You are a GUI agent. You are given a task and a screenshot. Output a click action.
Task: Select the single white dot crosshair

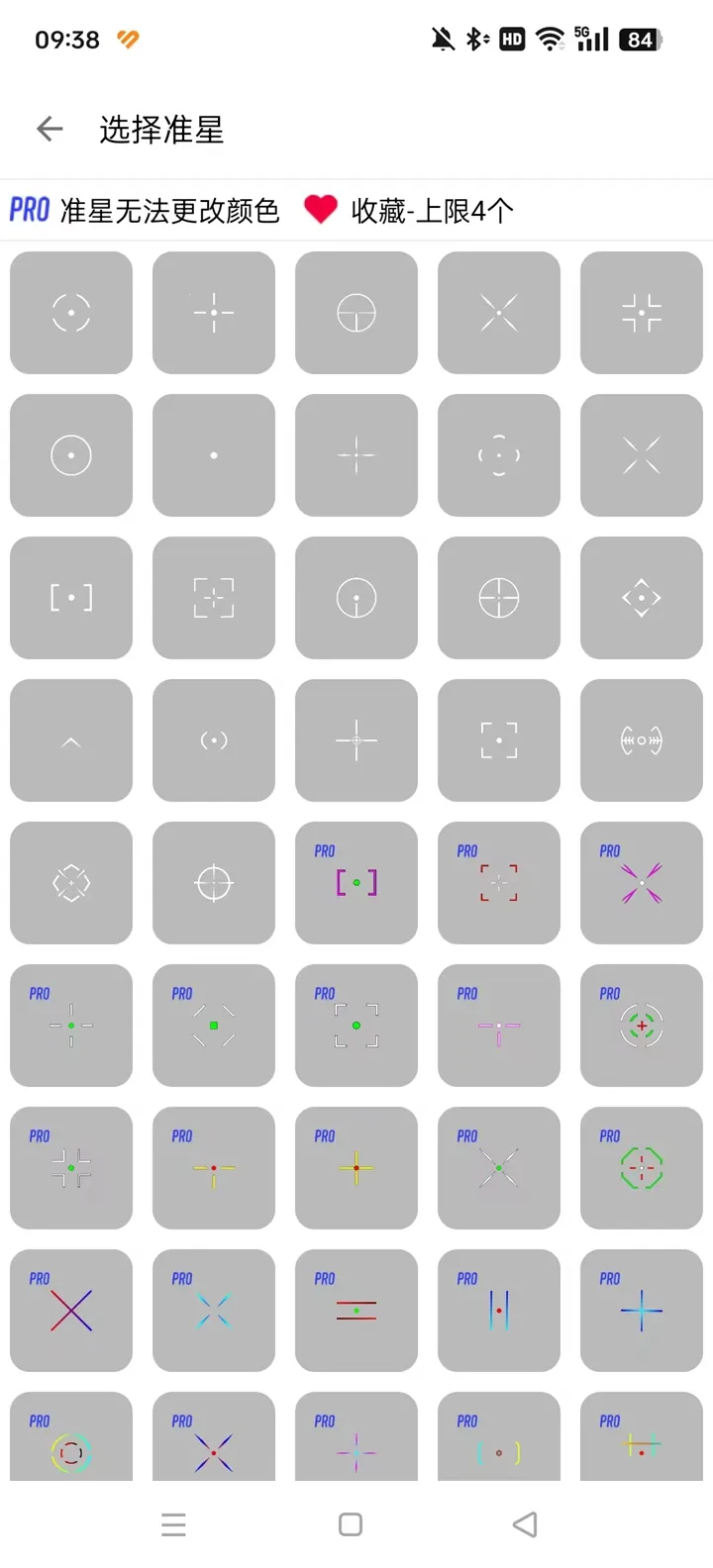pos(214,455)
